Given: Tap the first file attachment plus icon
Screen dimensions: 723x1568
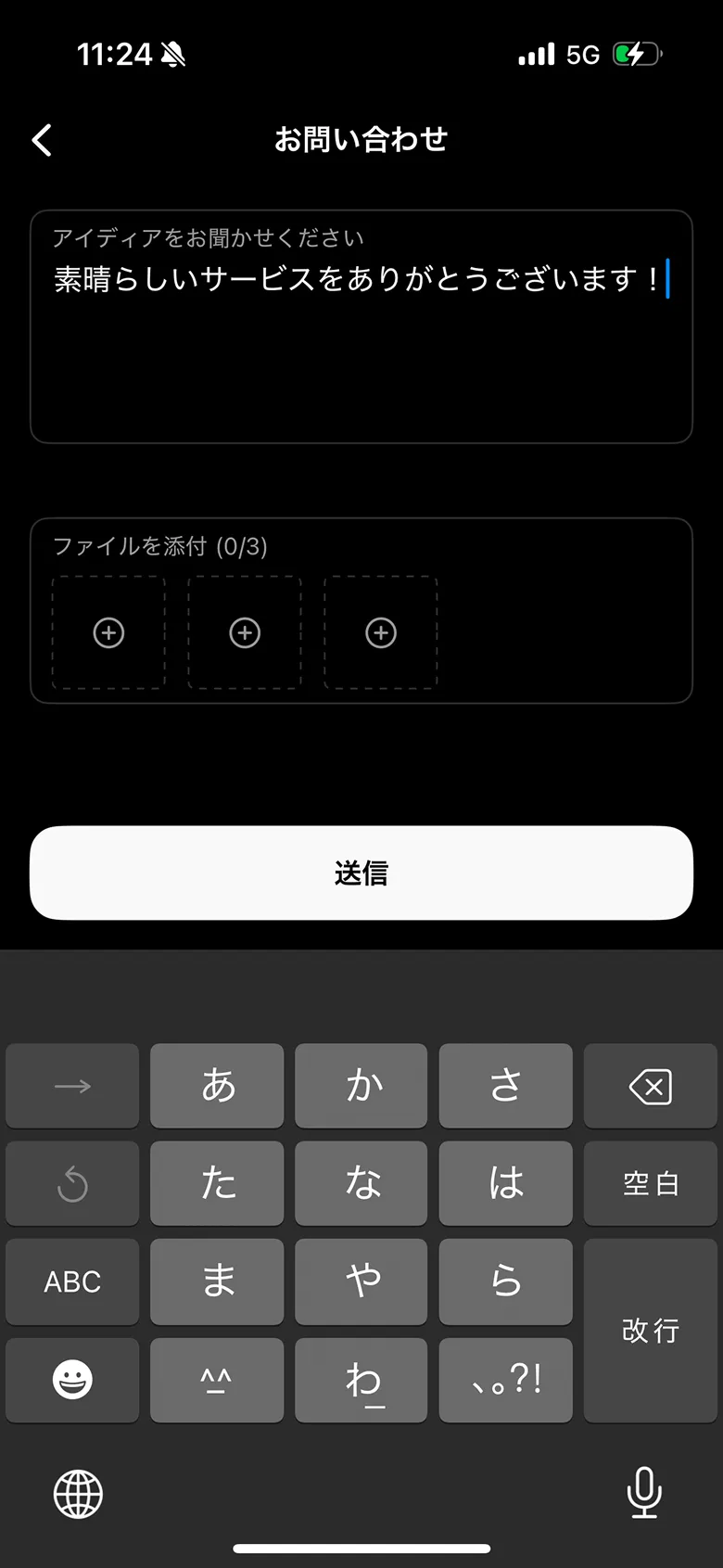Looking at the screenshot, I should [108, 632].
